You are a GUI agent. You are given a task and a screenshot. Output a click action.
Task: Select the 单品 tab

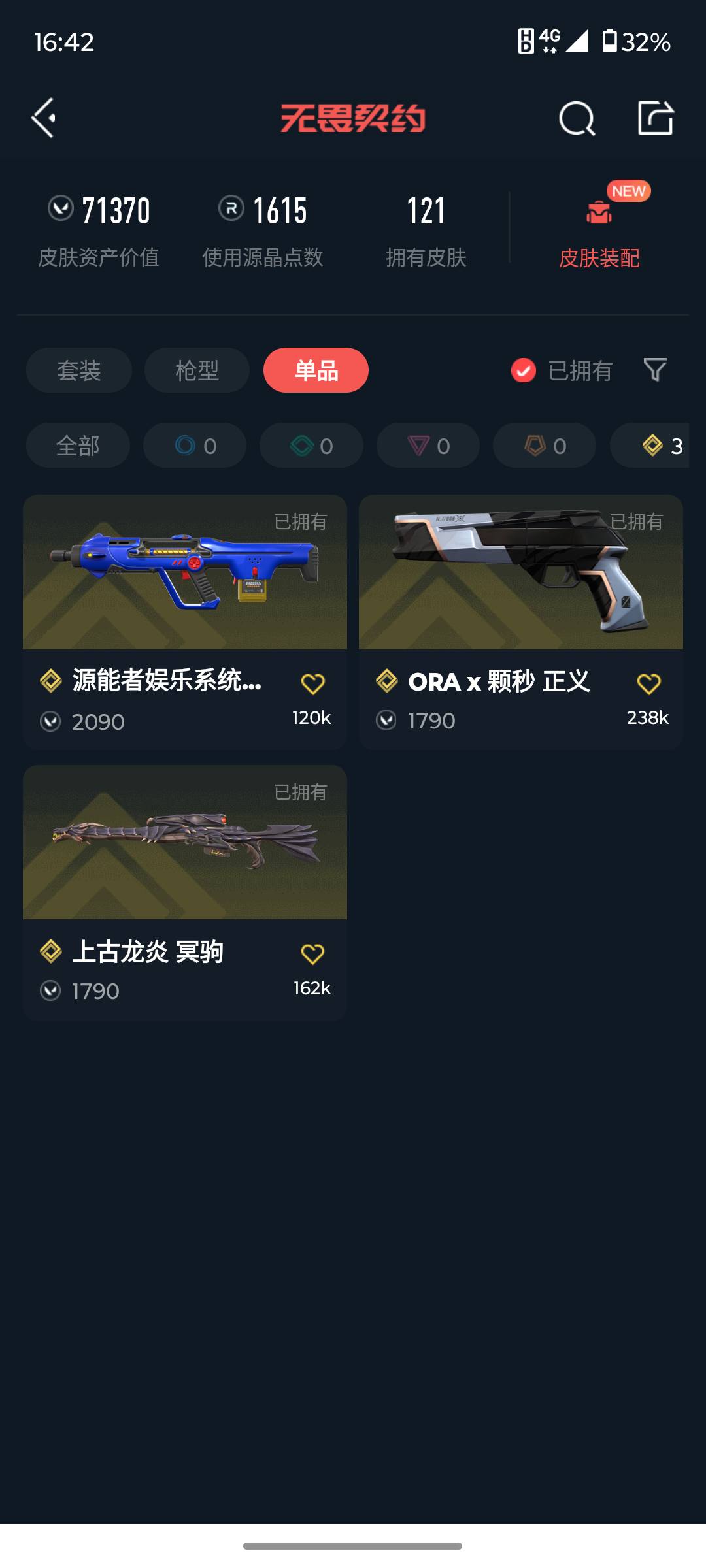click(316, 370)
